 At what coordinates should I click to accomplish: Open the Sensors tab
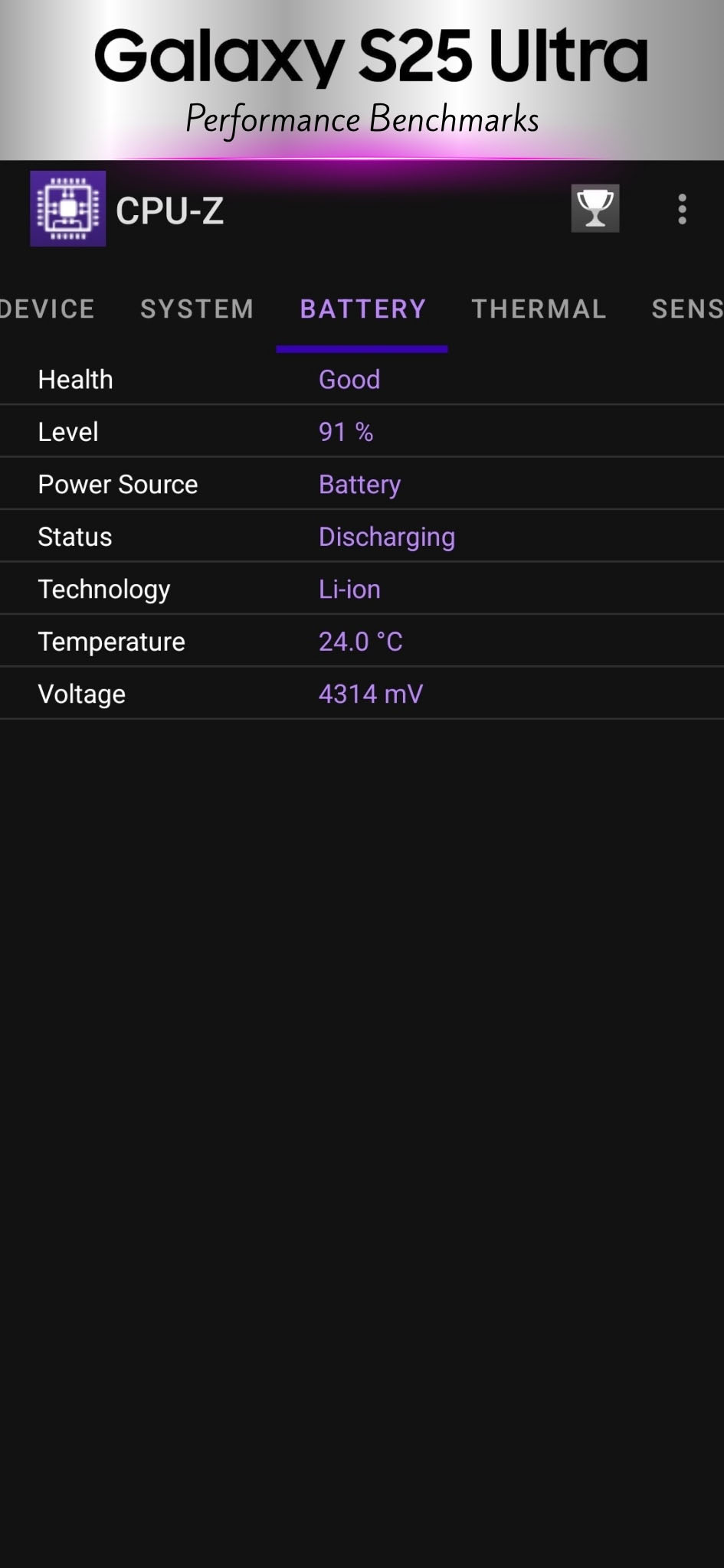click(687, 309)
